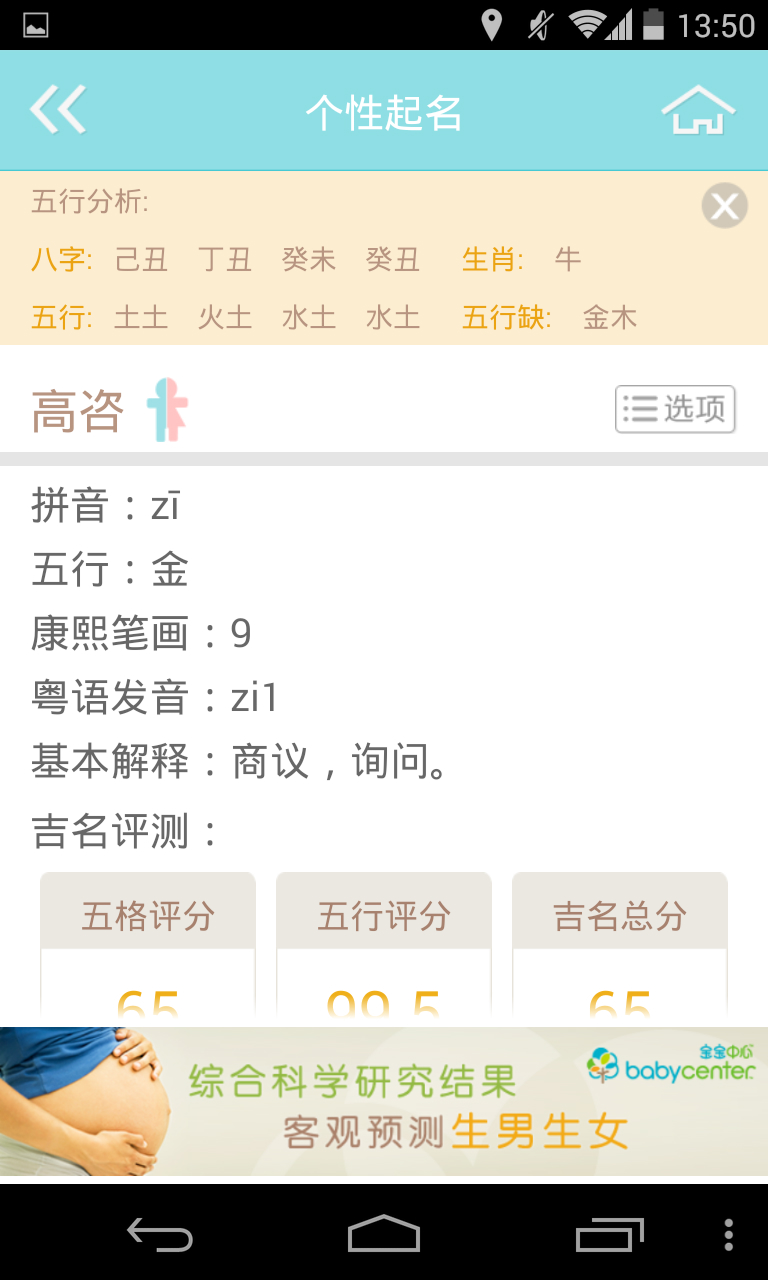Open the navigation bar overflow menu

click(x=729, y=1234)
